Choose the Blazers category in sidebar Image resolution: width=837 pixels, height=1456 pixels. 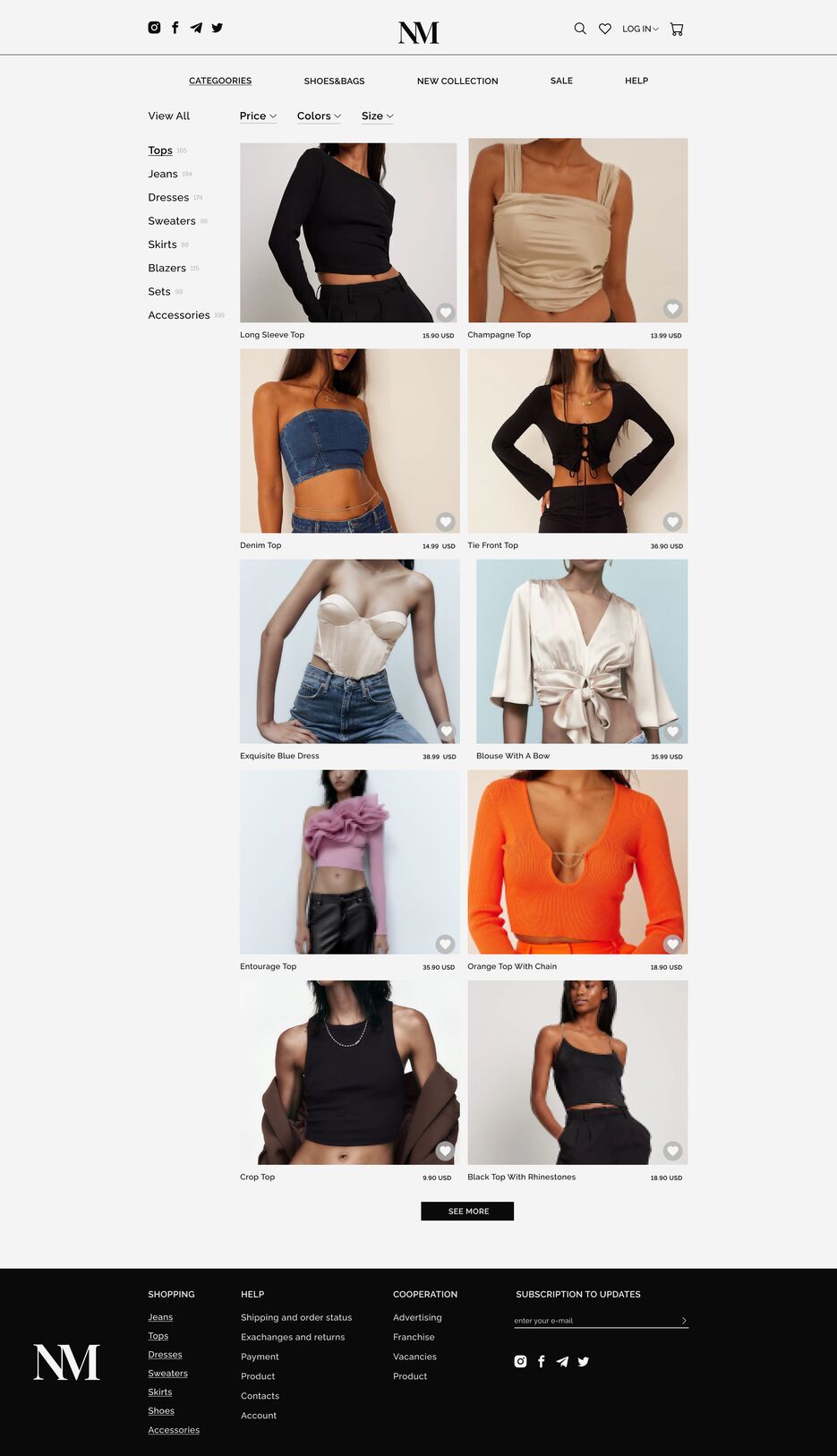tap(167, 268)
